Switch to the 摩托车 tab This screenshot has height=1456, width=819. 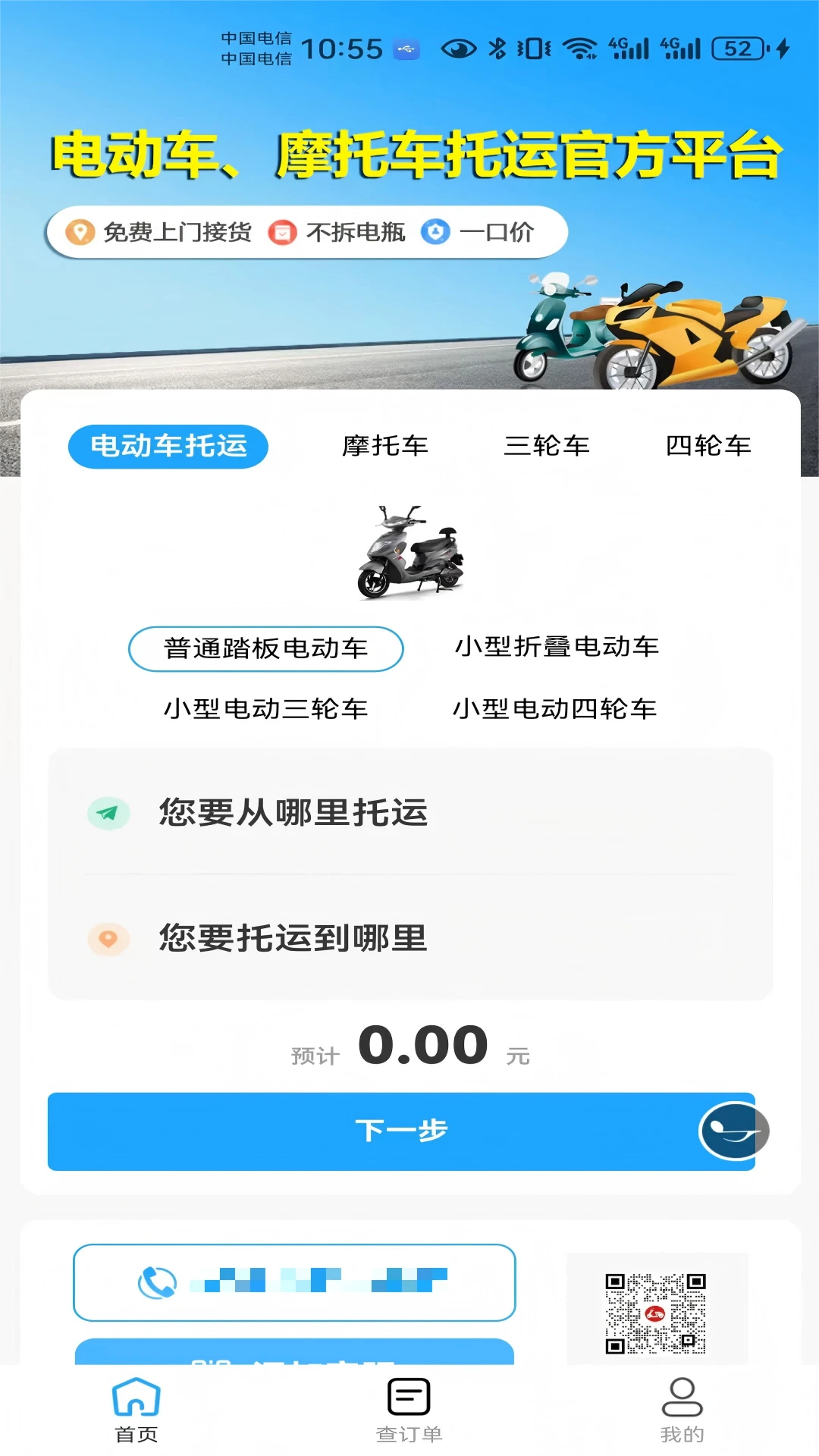tap(385, 447)
